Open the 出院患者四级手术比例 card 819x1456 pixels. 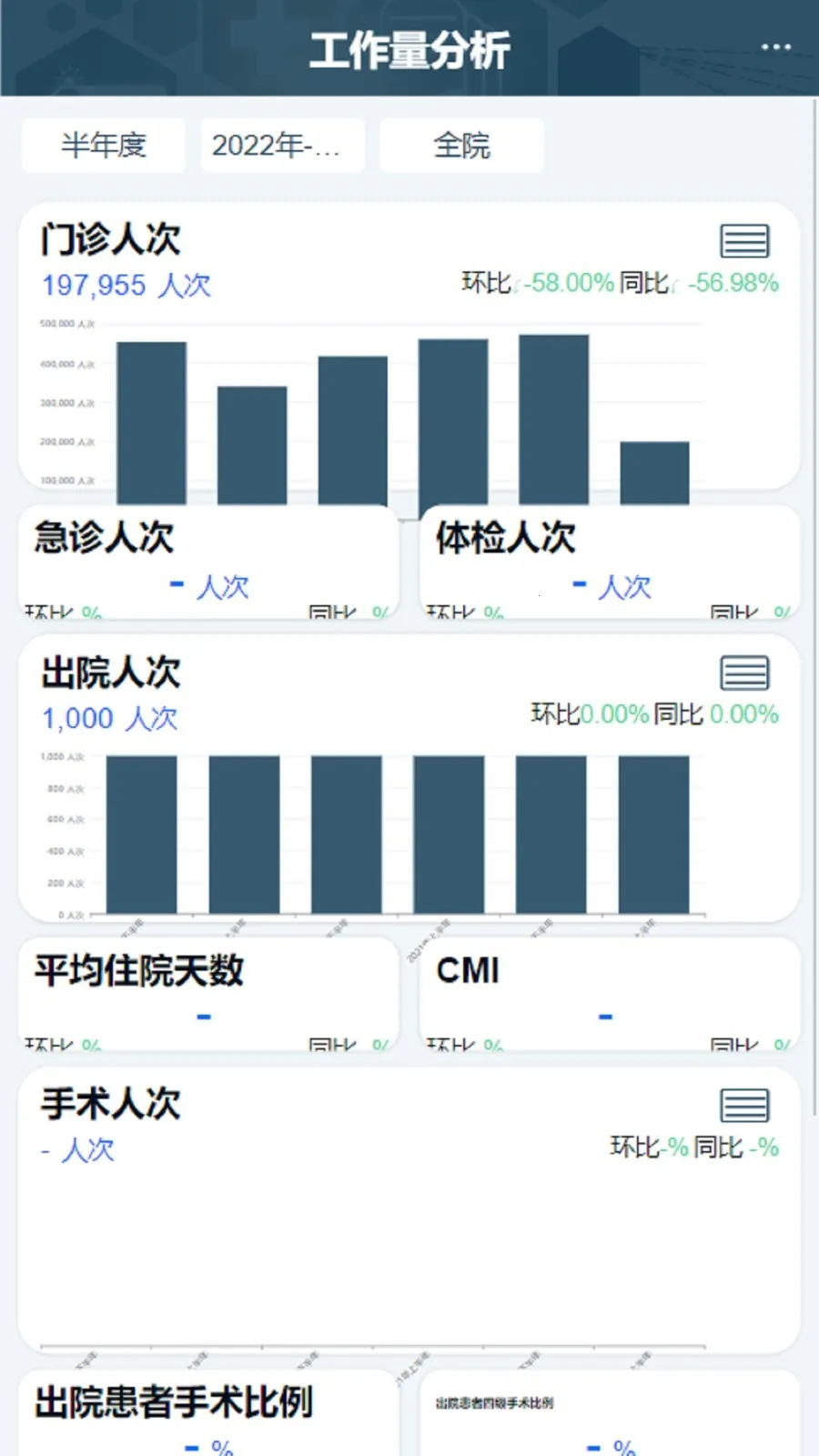[x=609, y=1415]
